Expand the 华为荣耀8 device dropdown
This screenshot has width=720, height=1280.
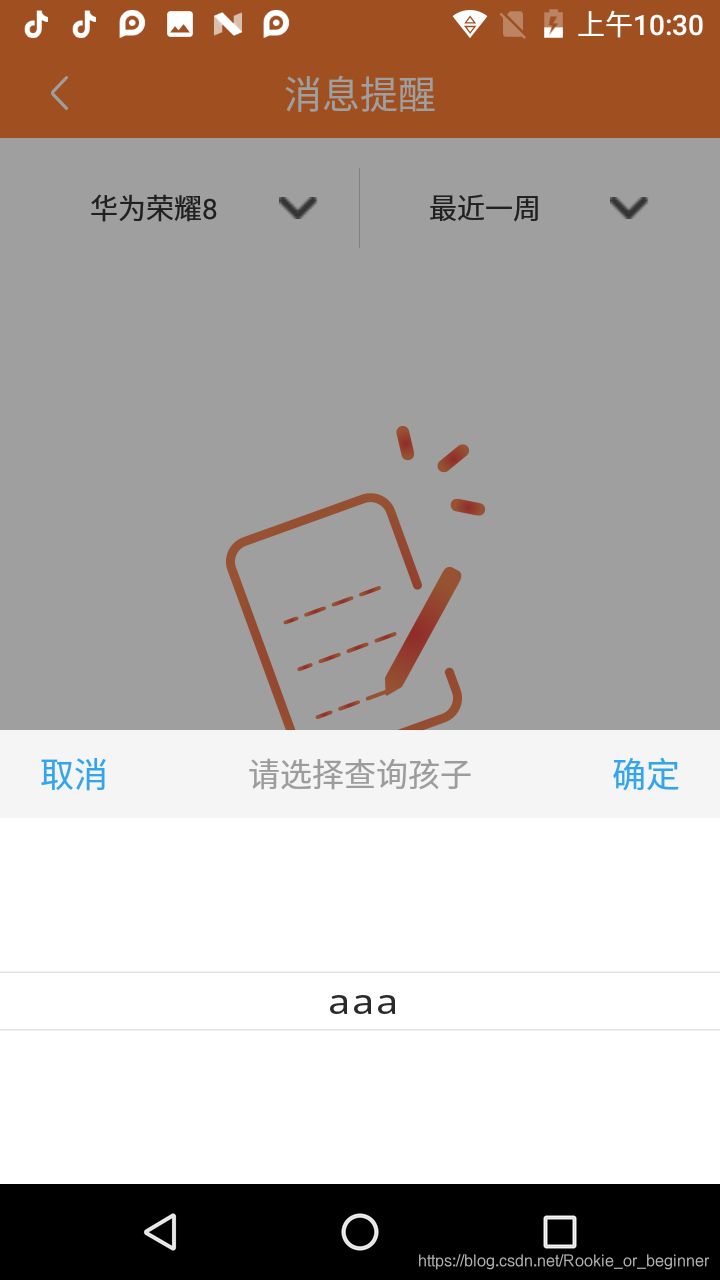(200, 208)
